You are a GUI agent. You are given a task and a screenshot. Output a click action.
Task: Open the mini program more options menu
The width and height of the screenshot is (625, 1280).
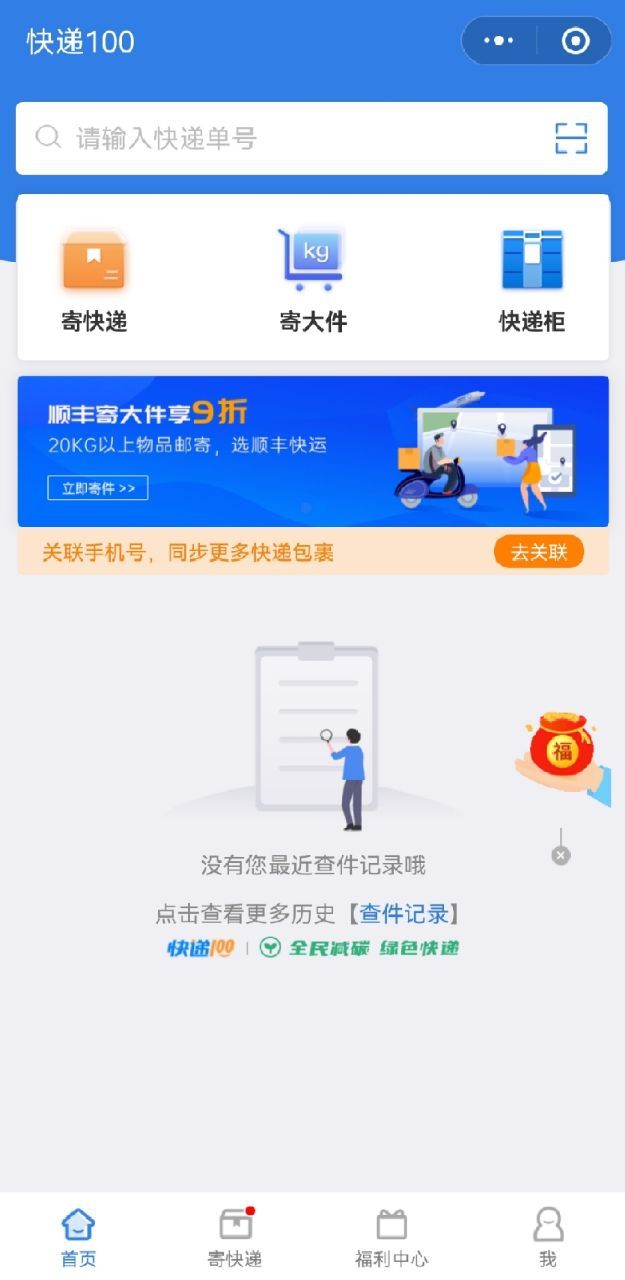pyautogui.click(x=498, y=41)
